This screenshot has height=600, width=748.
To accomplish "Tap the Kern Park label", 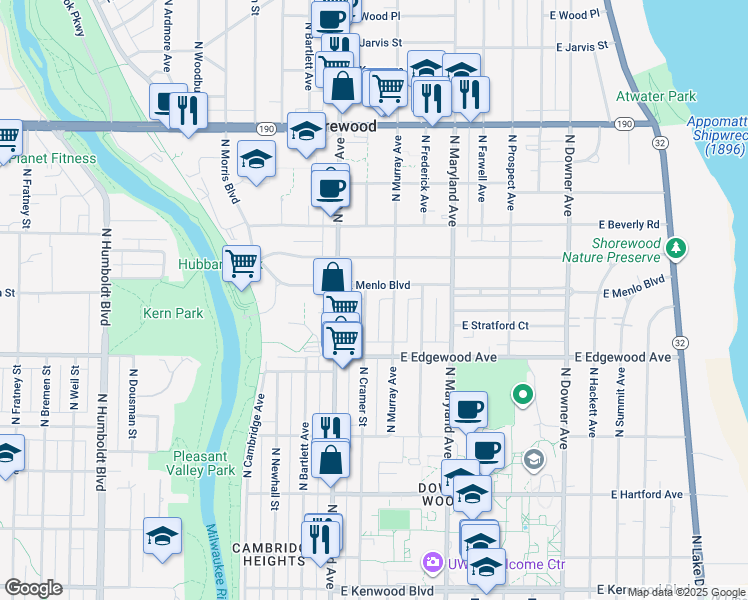I will point(173,313).
